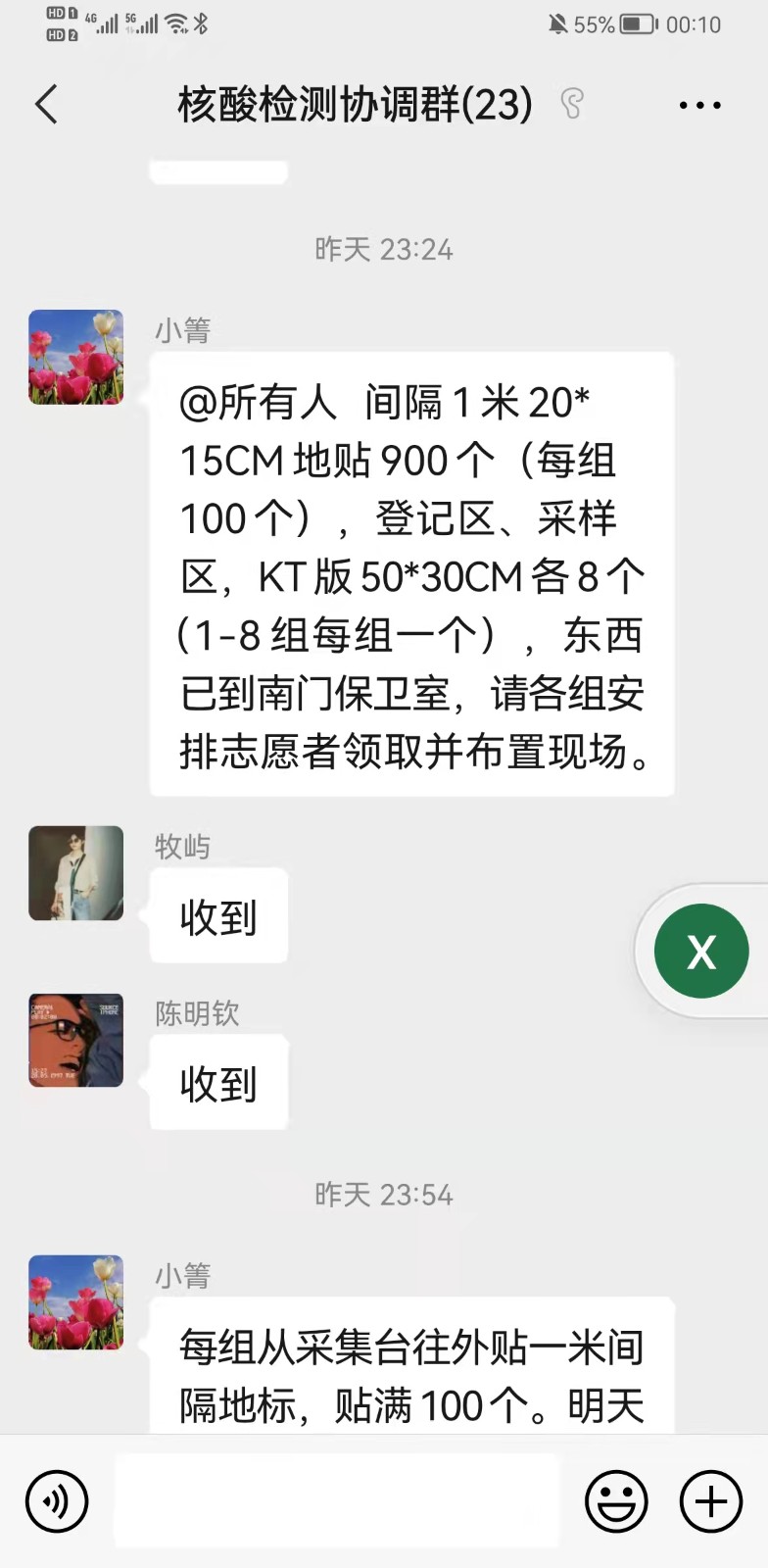Open 陈明钦's profile avatar

pos(76,1040)
